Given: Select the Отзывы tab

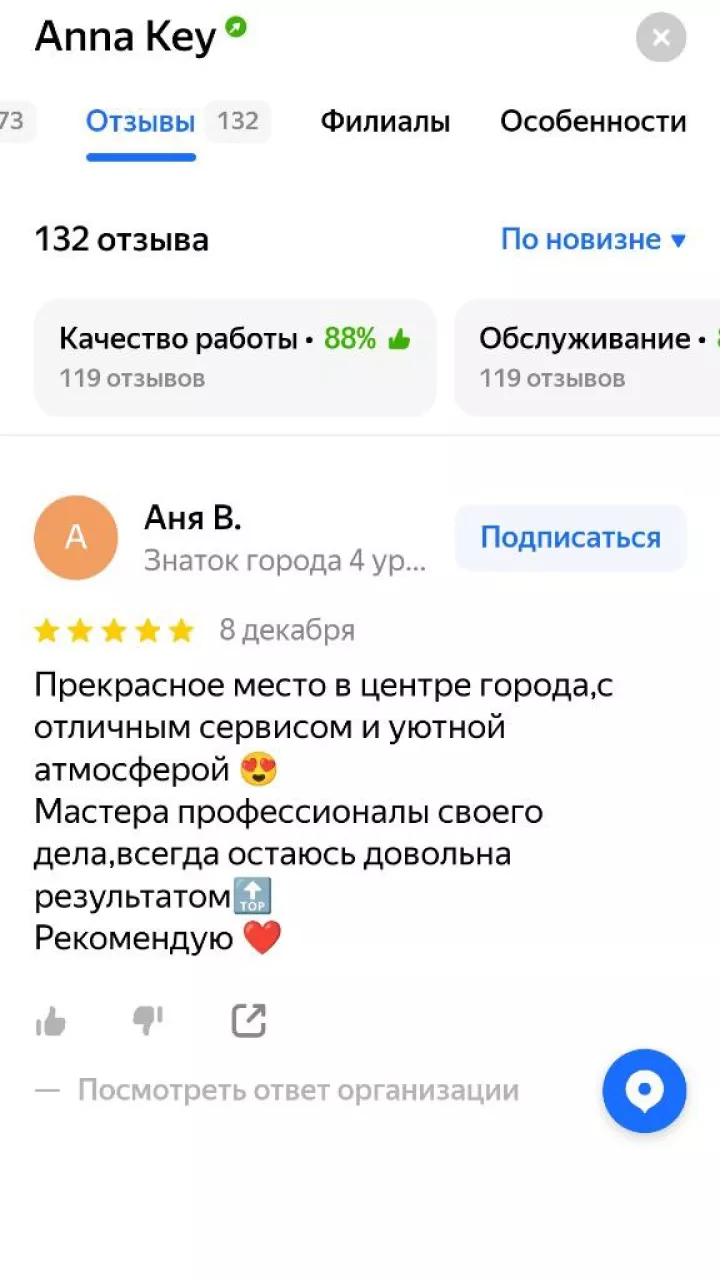Looking at the screenshot, I should pyautogui.click(x=140, y=122).
